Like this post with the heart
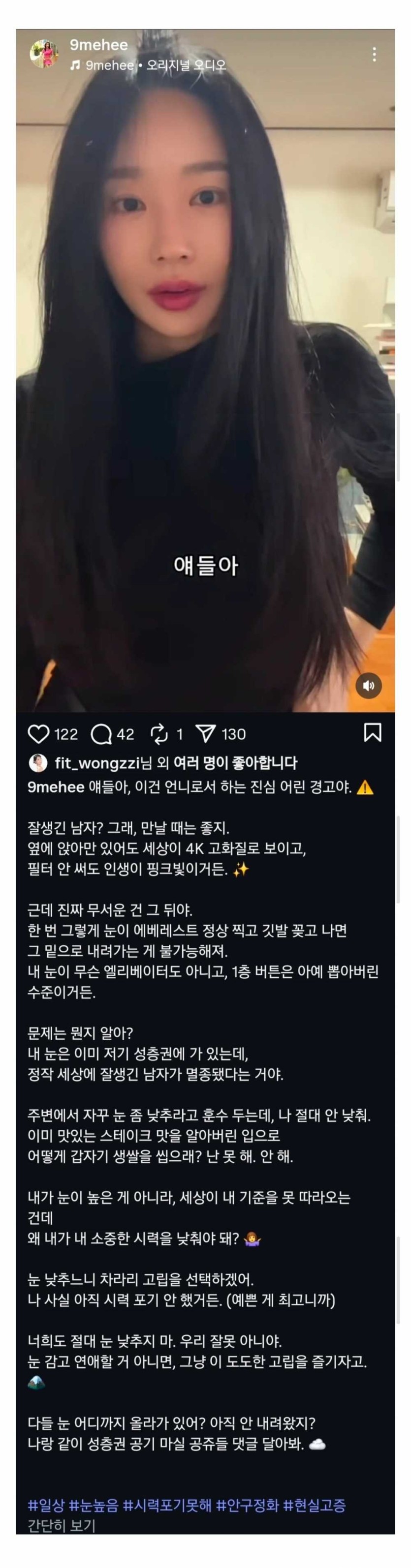411x1568 pixels. pos(39,734)
